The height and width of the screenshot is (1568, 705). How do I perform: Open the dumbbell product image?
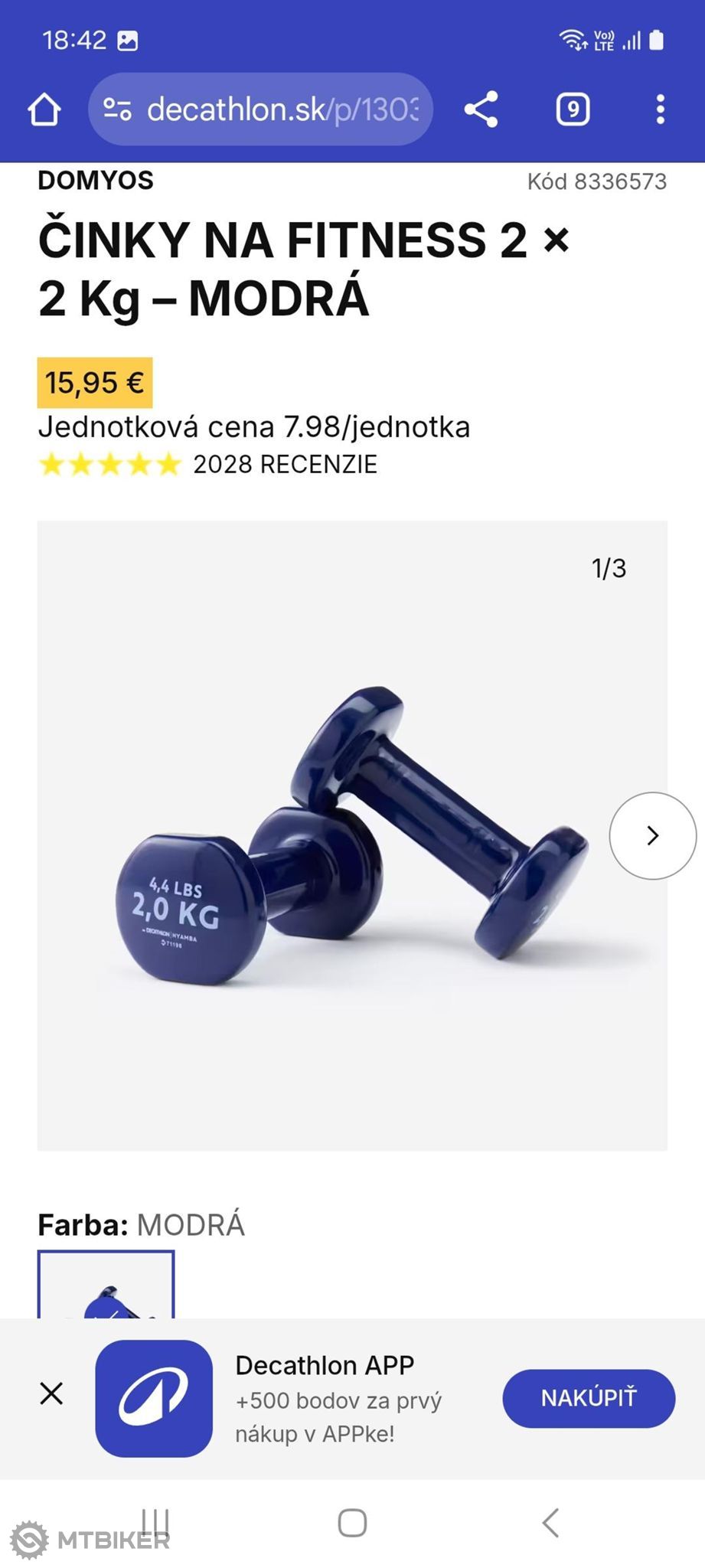point(352,835)
